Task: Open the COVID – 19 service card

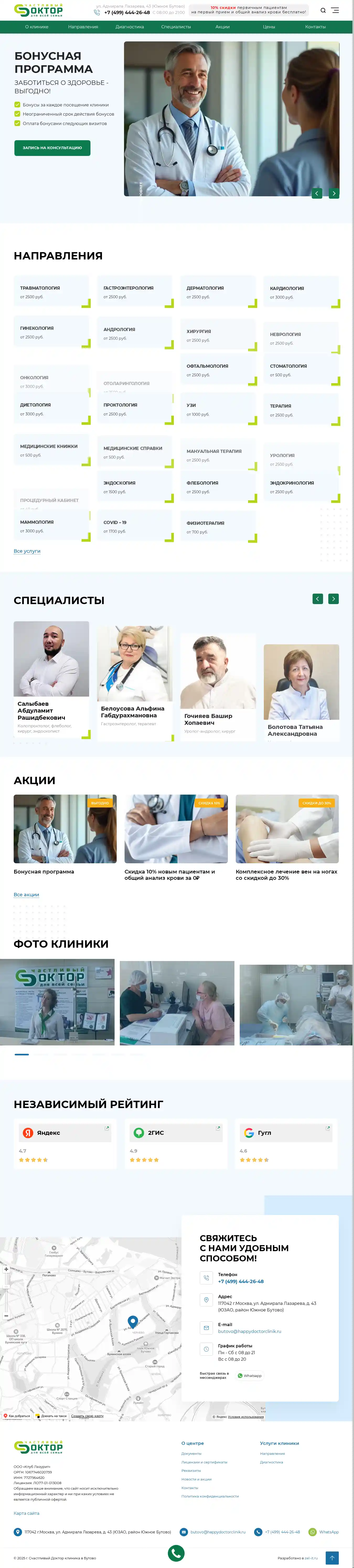Action: click(134, 526)
